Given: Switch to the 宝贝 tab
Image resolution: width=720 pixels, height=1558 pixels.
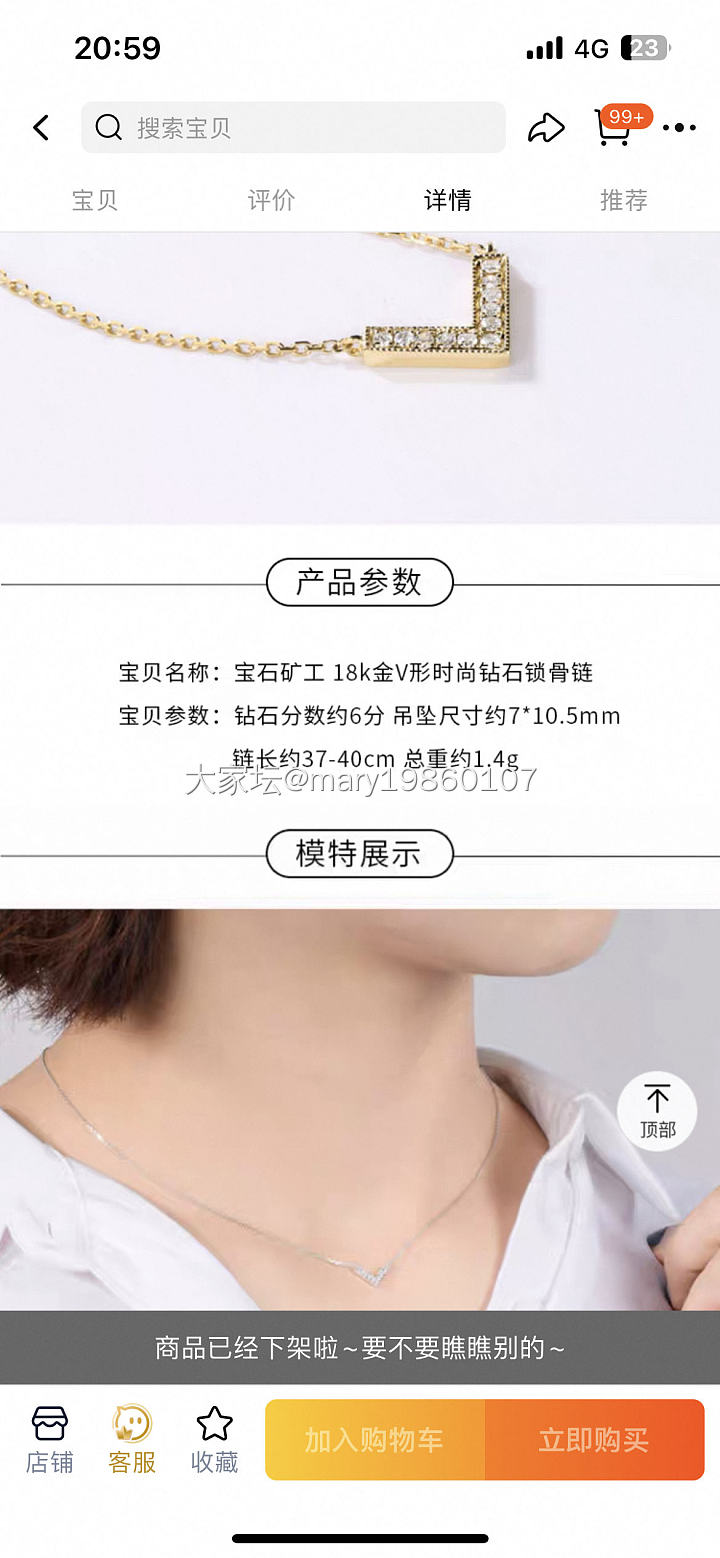Looking at the screenshot, I should [95, 200].
